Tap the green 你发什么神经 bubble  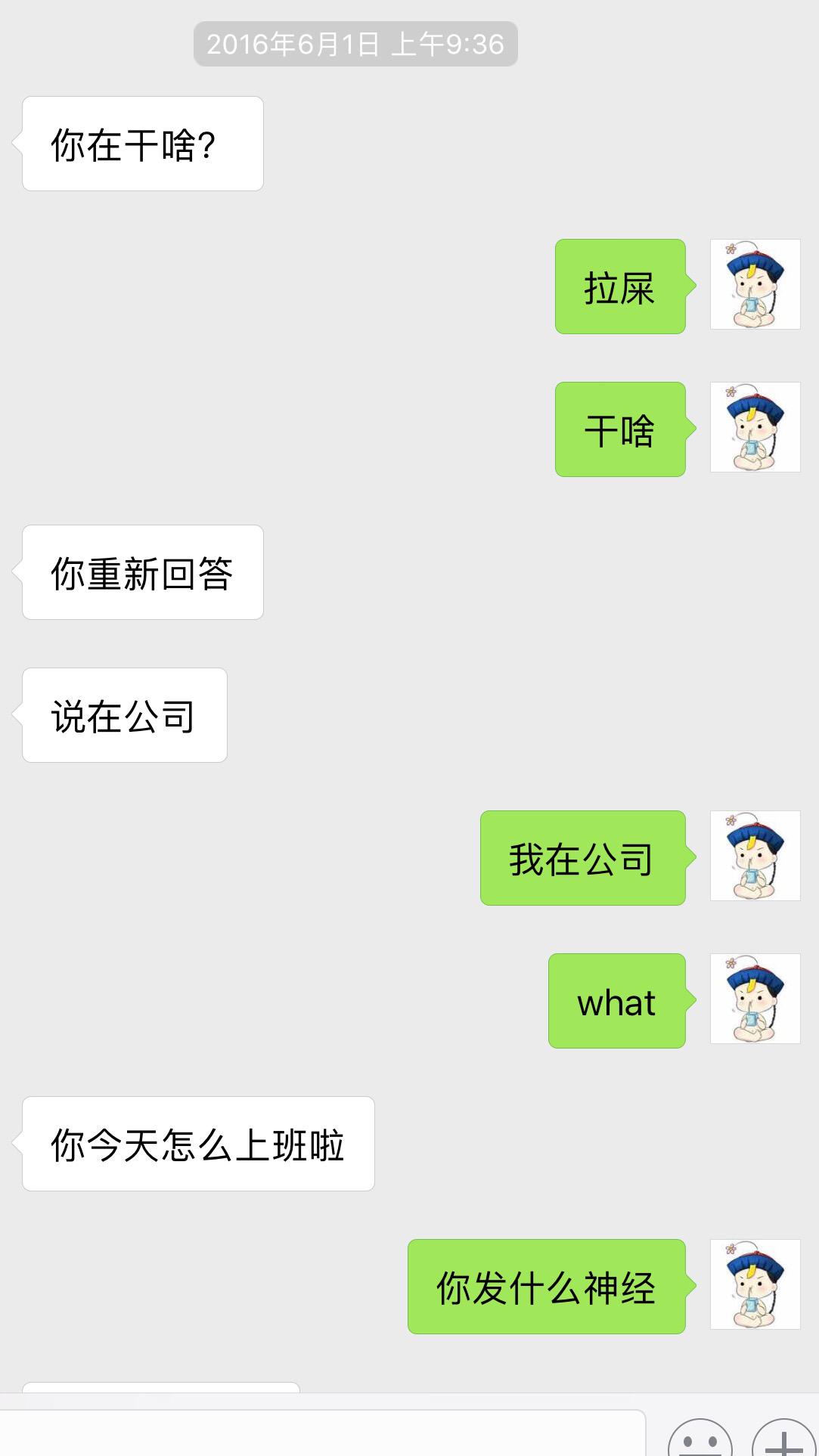tap(547, 1285)
